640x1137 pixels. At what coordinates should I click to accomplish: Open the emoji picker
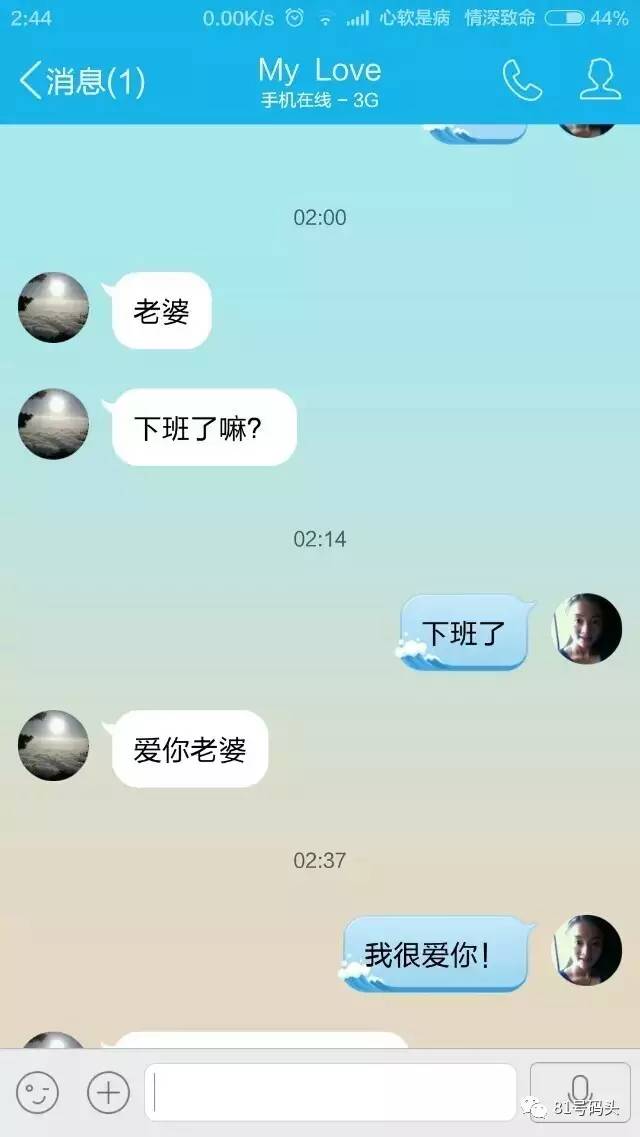38,1092
